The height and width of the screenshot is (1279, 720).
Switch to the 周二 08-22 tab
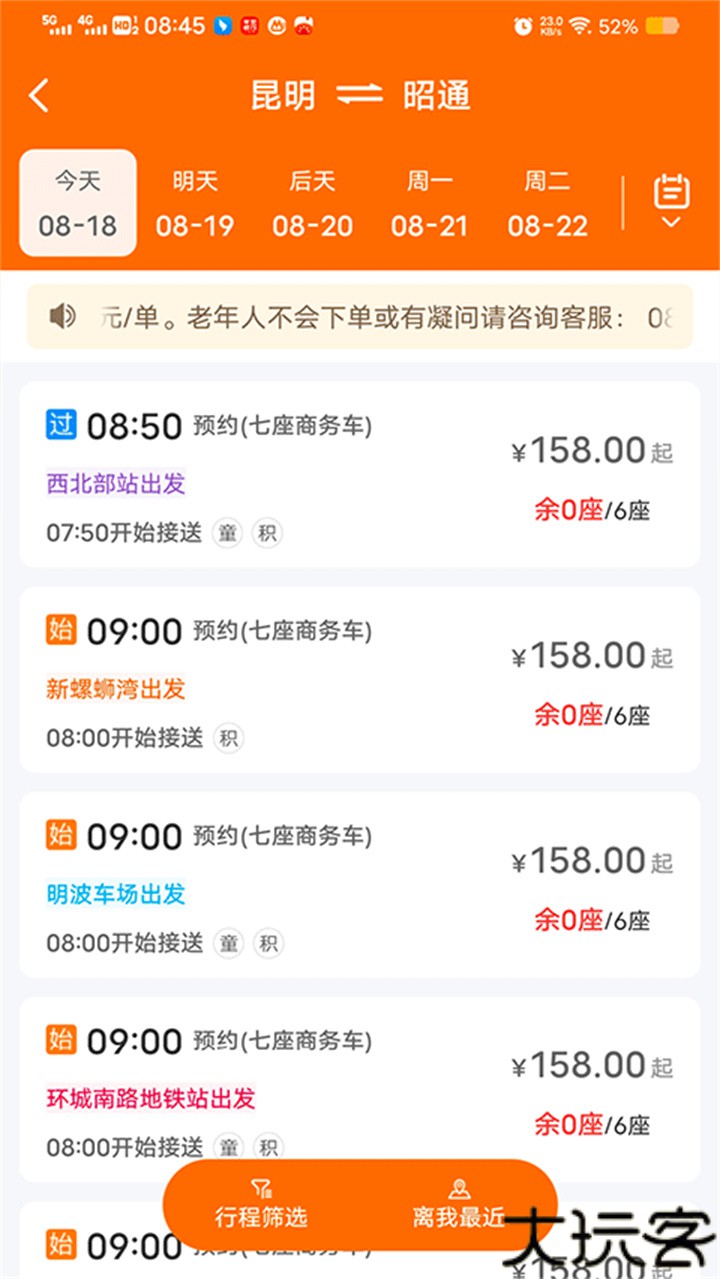point(546,202)
